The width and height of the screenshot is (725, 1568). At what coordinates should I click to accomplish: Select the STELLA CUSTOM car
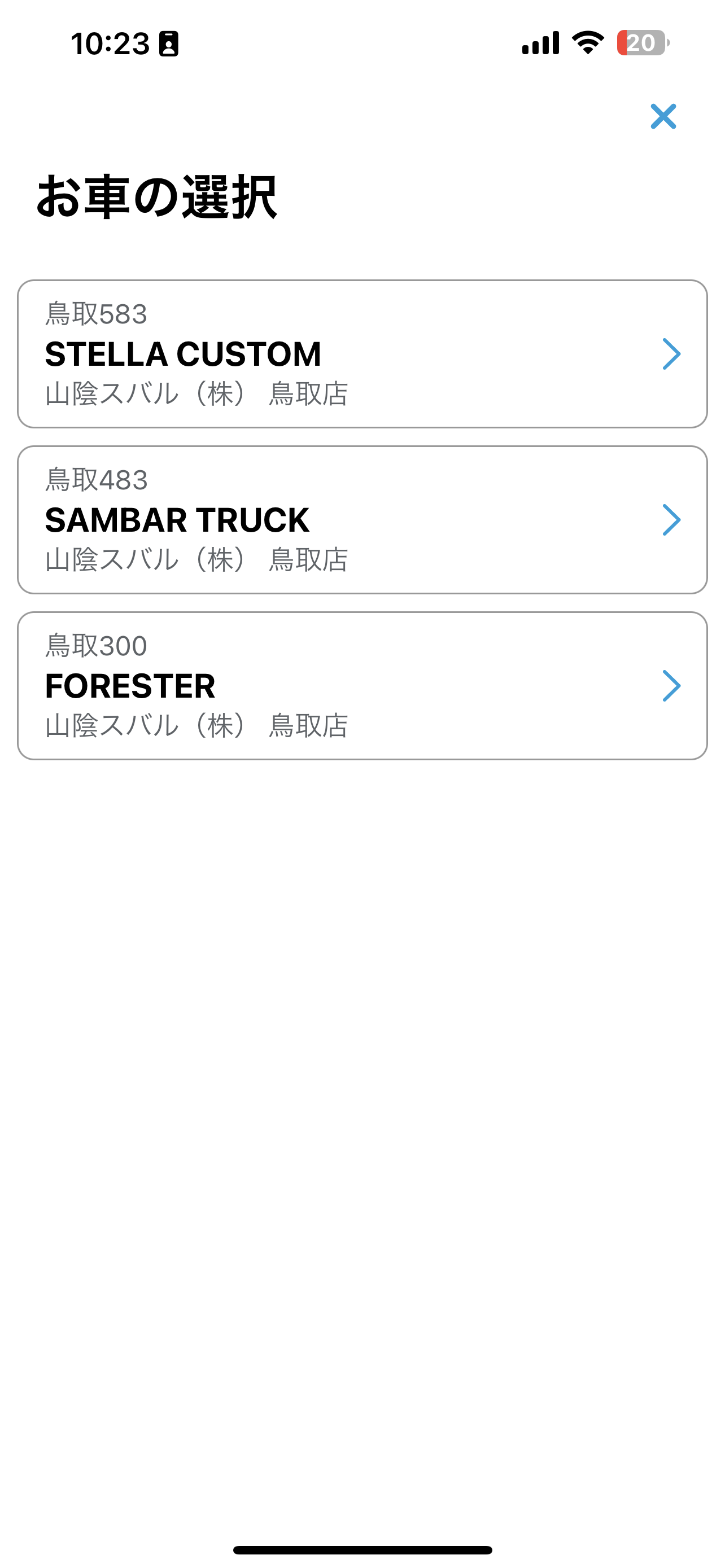coord(362,354)
